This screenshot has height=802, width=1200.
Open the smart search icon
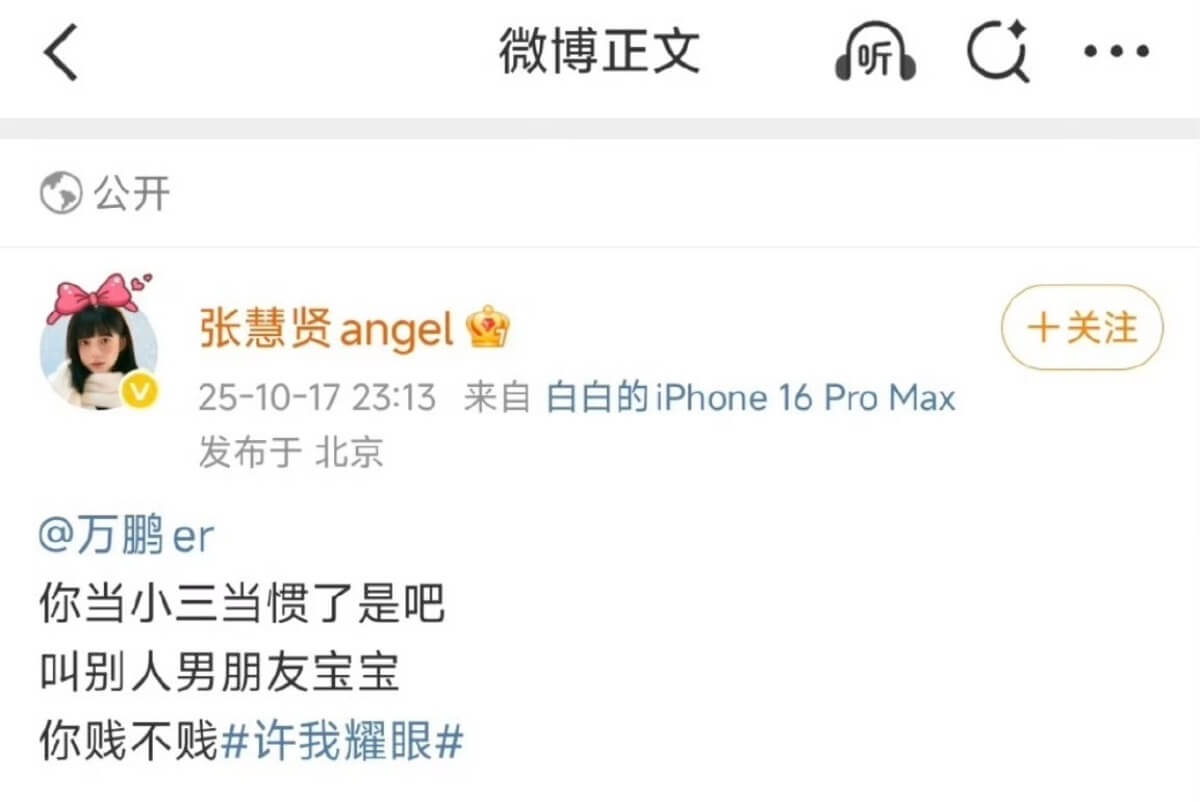coord(997,54)
